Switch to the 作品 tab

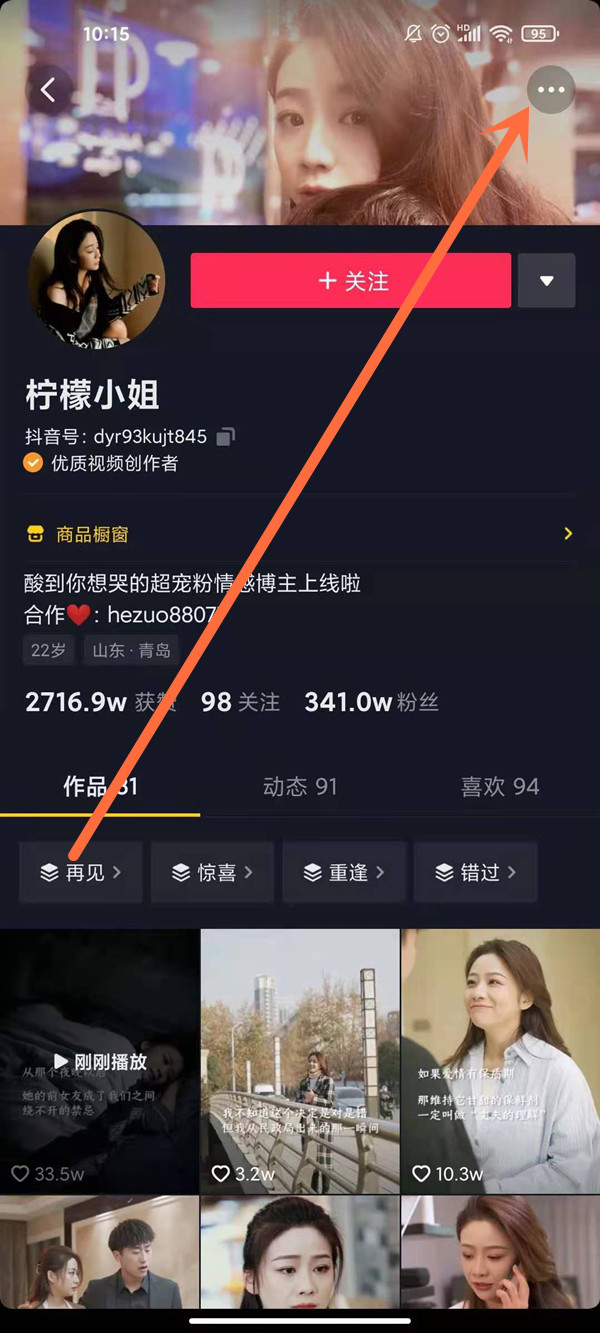click(x=100, y=787)
